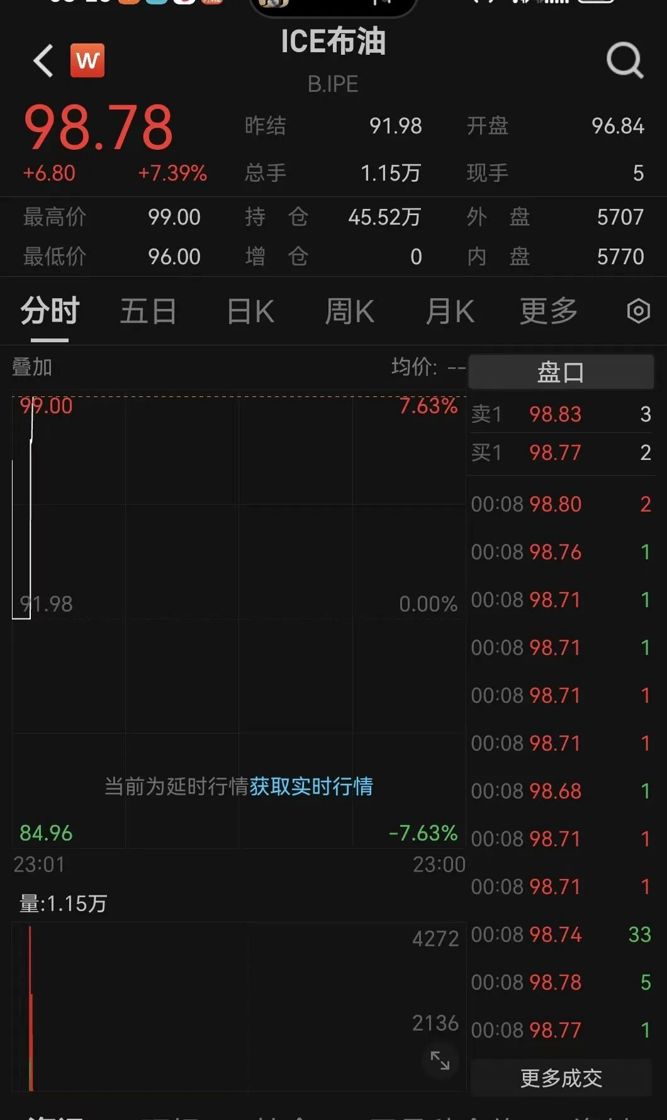Switch to the 五日 chart tab
Image resolution: width=667 pixels, height=1120 pixels.
[x=148, y=311]
